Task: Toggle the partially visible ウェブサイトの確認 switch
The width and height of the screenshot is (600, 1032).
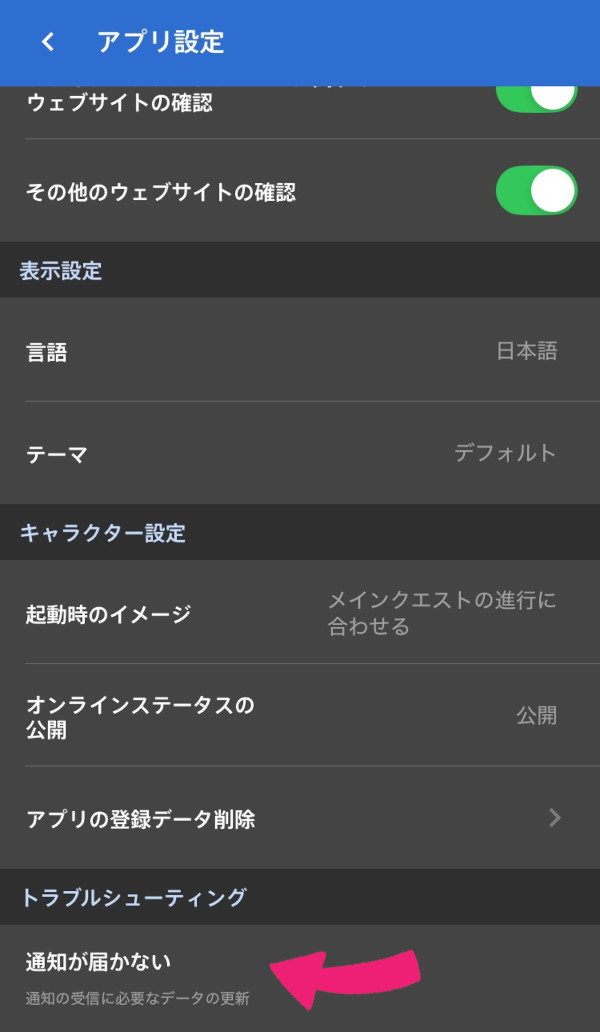Action: (x=536, y=98)
